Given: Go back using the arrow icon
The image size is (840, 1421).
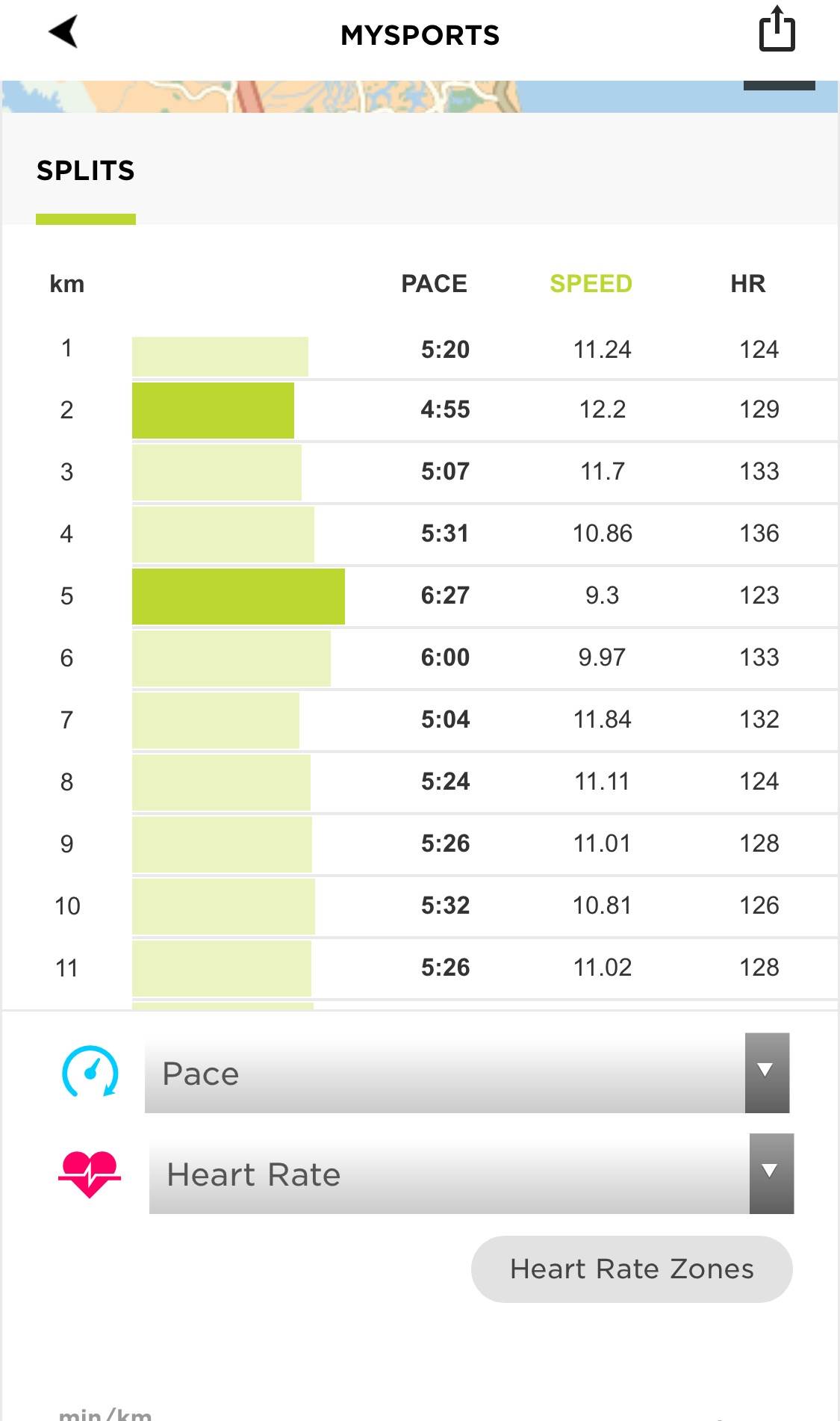Looking at the screenshot, I should pos(64,32).
